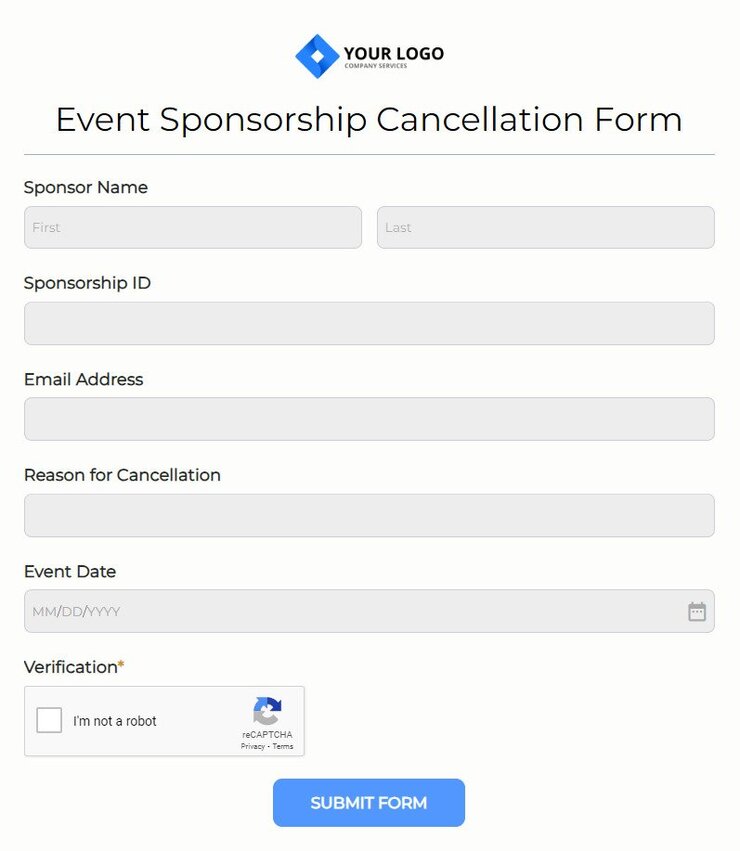Viewport: 740px width, 851px height.
Task: Click the SUBMIT FORM button
Action: (369, 802)
